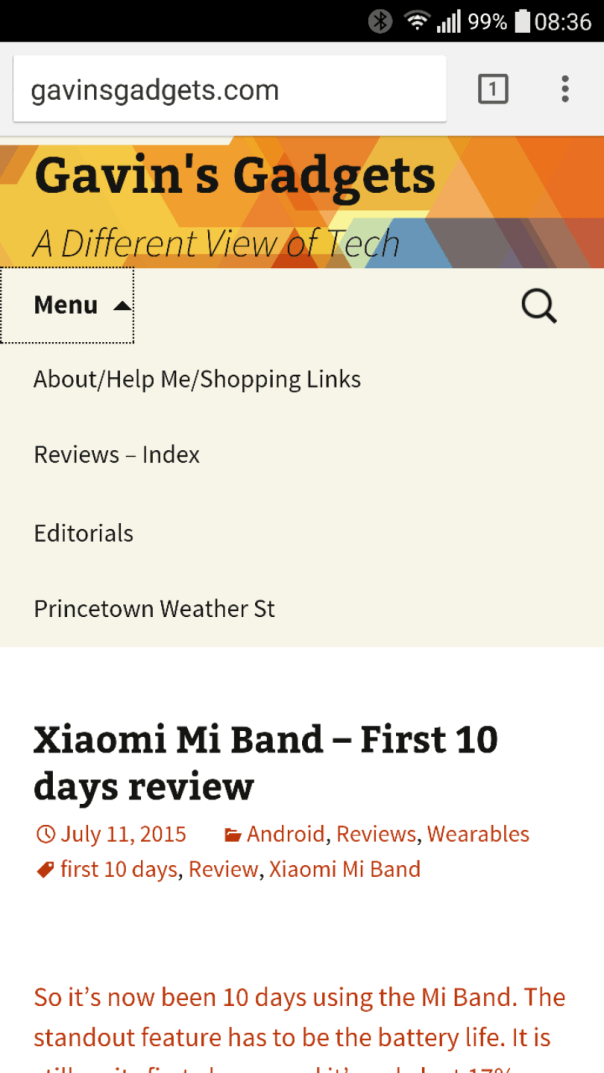Viewport: 604px width, 1073px height.
Task: Open the Review tag link
Action: point(223,869)
